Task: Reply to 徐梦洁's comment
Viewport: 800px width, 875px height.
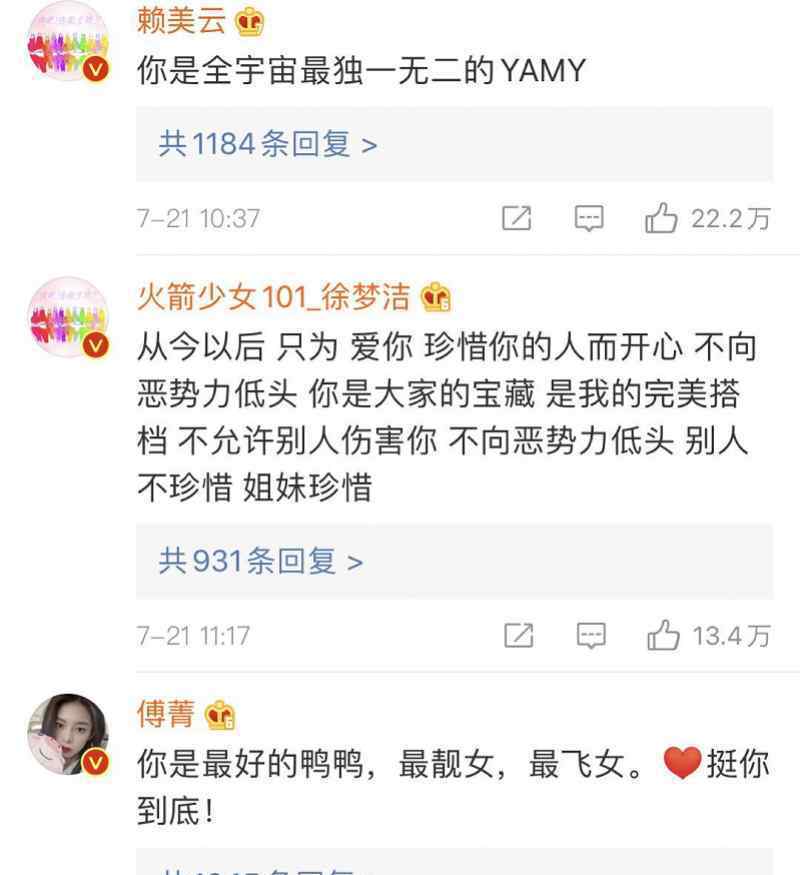Action: [591, 635]
